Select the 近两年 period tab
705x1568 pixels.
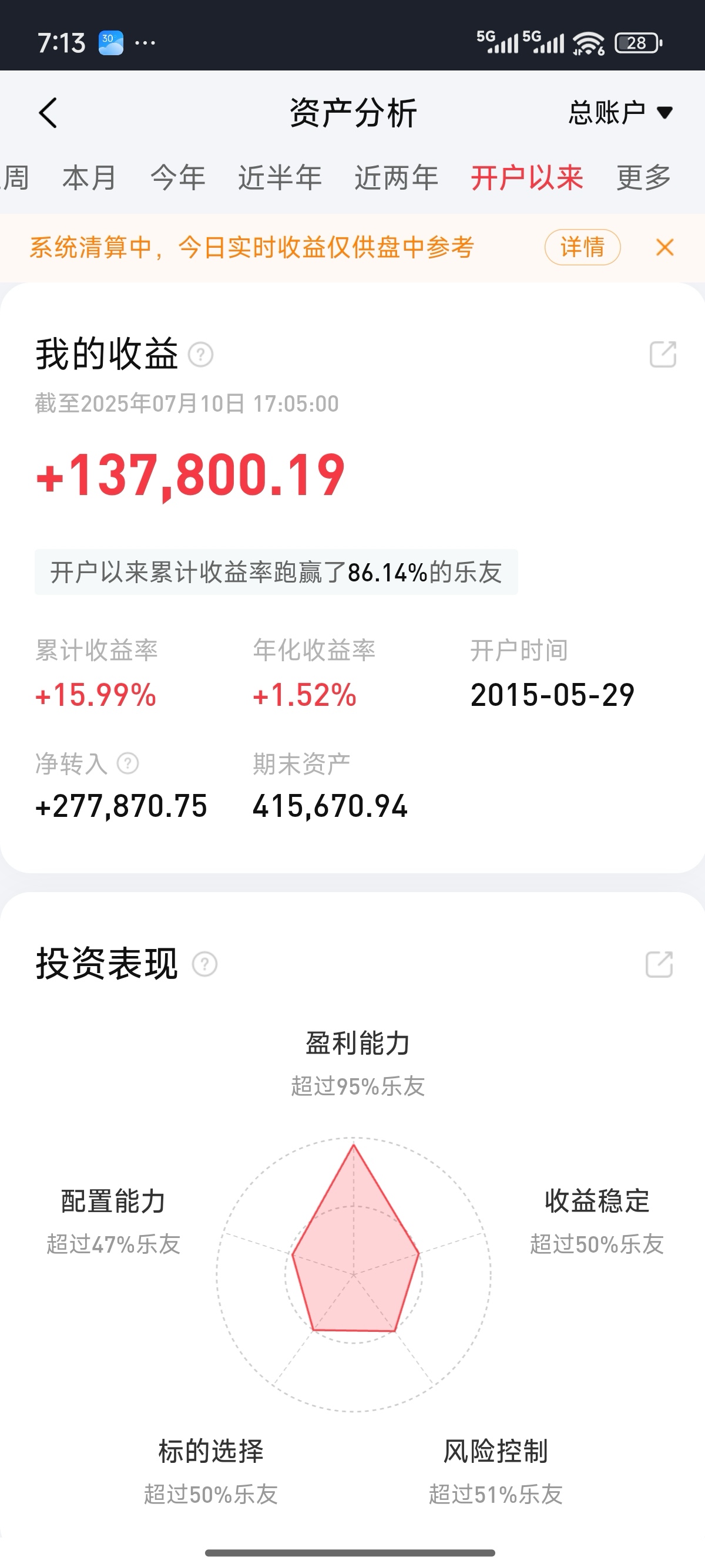pos(397,178)
